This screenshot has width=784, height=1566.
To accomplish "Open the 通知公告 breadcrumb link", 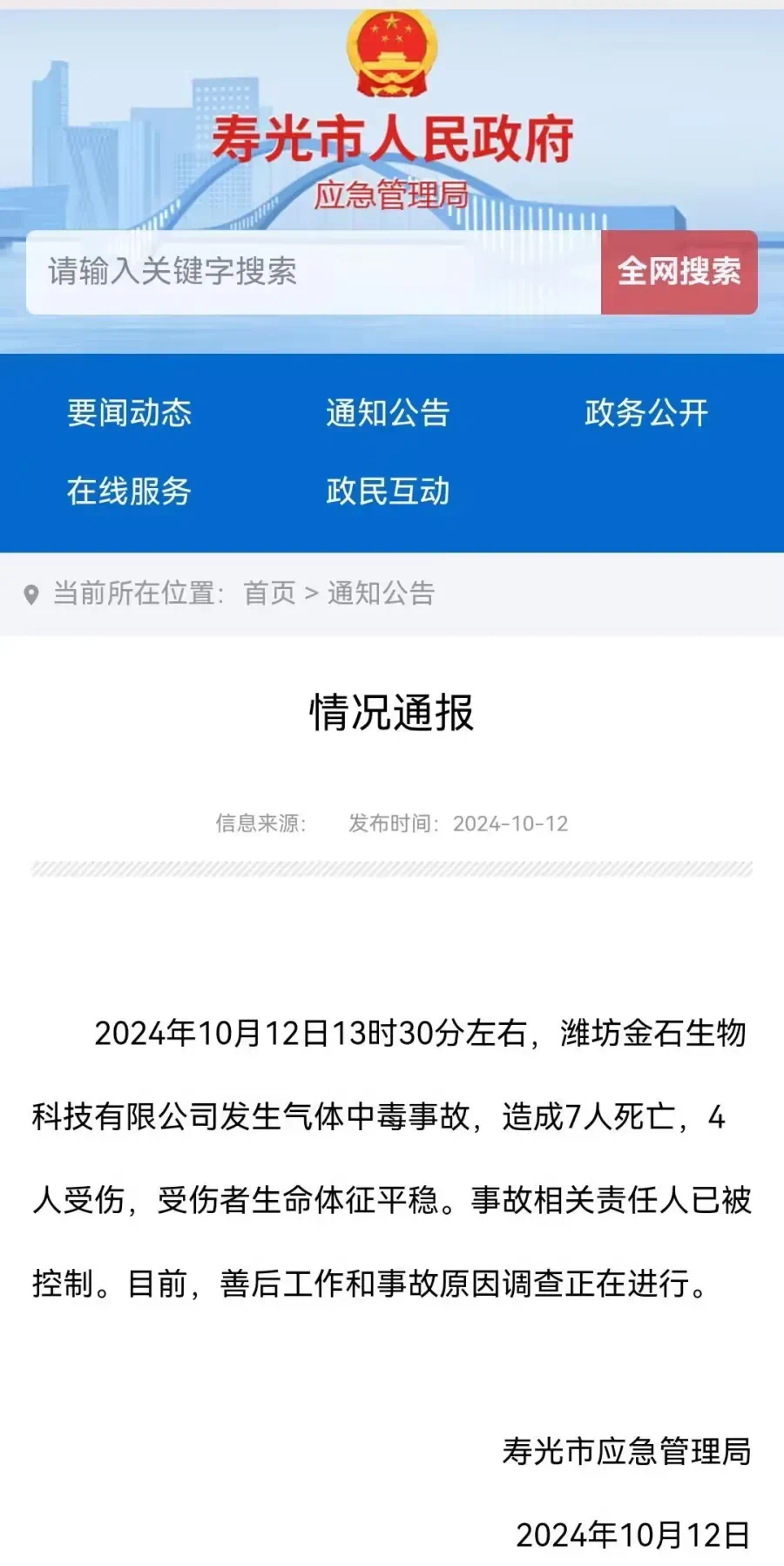I will pyautogui.click(x=381, y=593).
